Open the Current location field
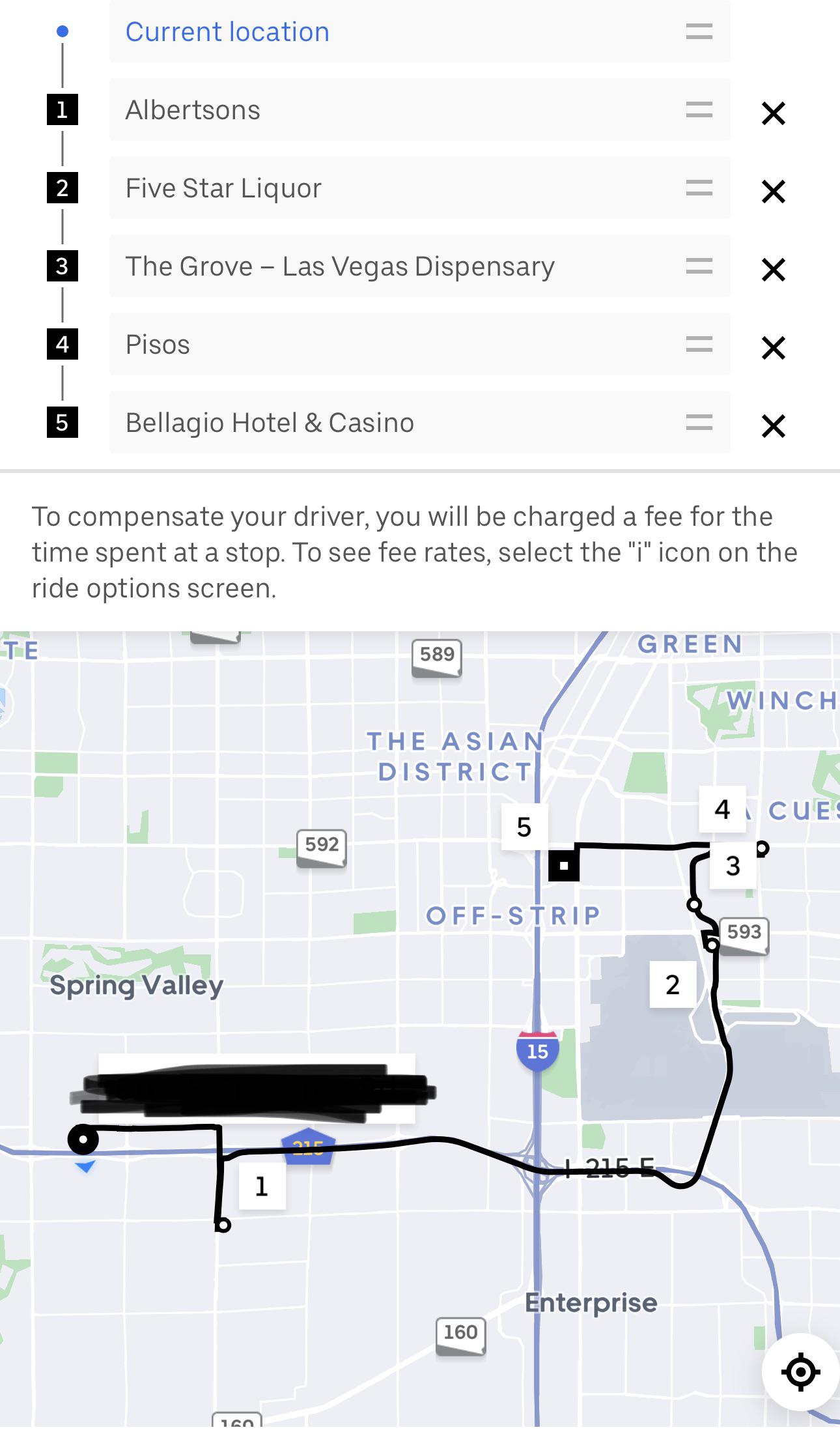The image size is (840, 1432). pos(228,31)
